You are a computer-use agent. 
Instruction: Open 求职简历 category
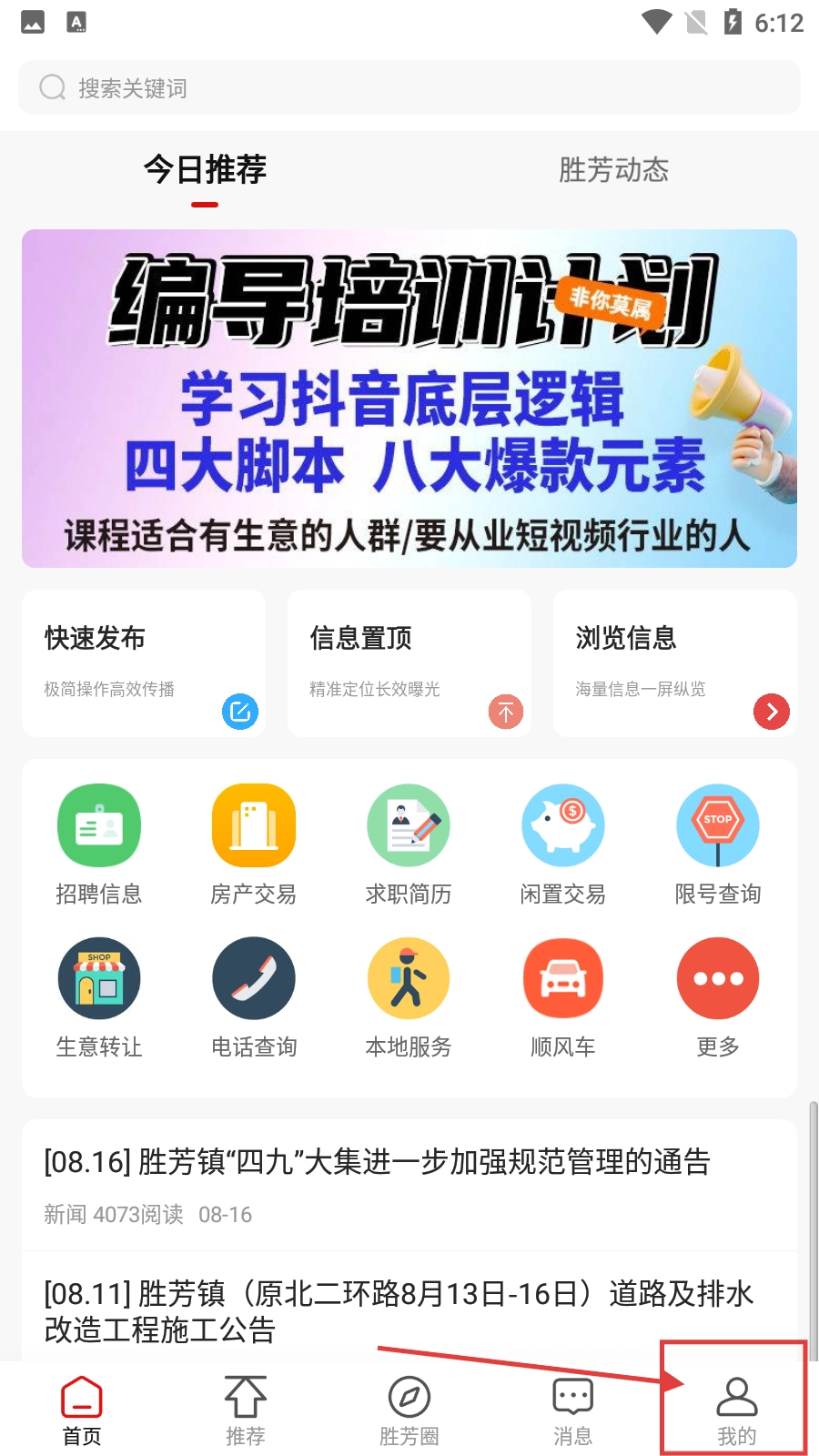409,844
